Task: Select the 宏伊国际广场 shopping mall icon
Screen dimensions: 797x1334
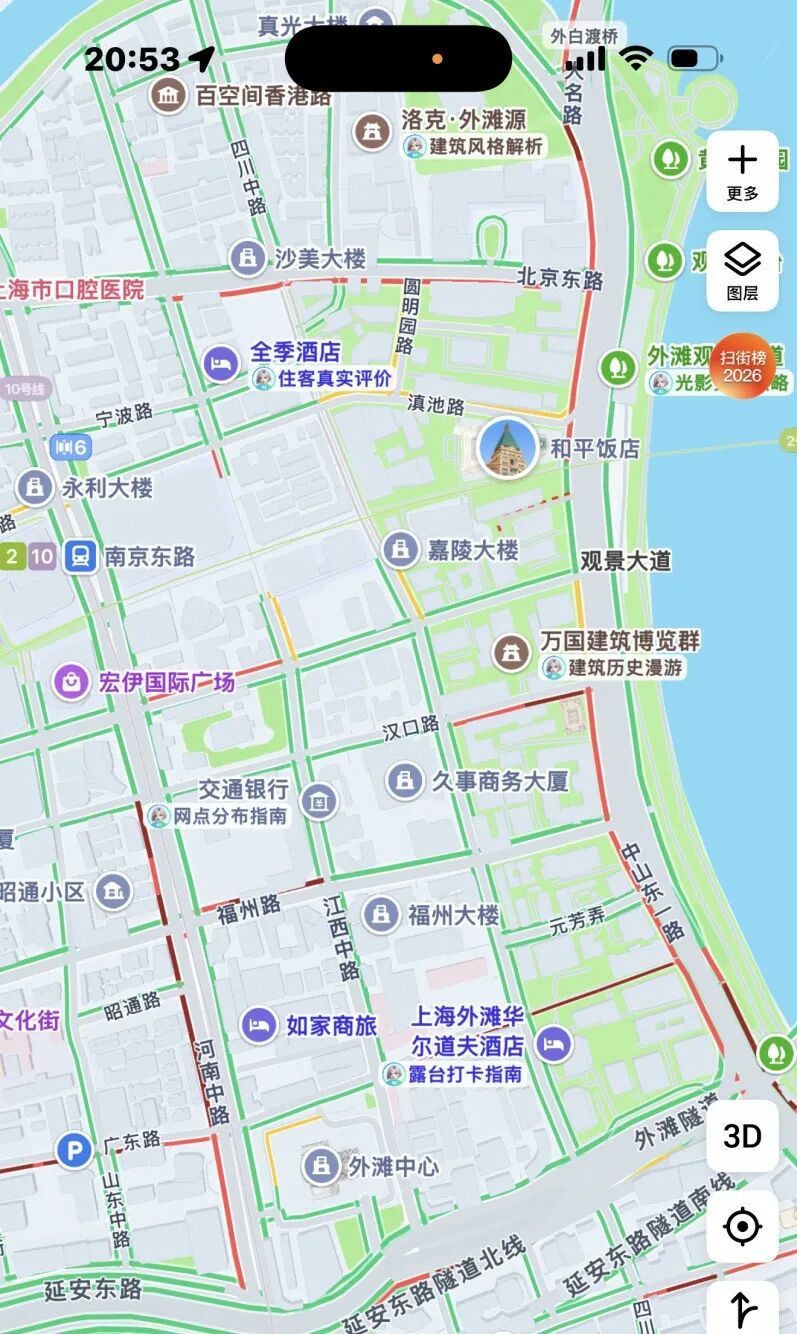Action: coord(69,680)
